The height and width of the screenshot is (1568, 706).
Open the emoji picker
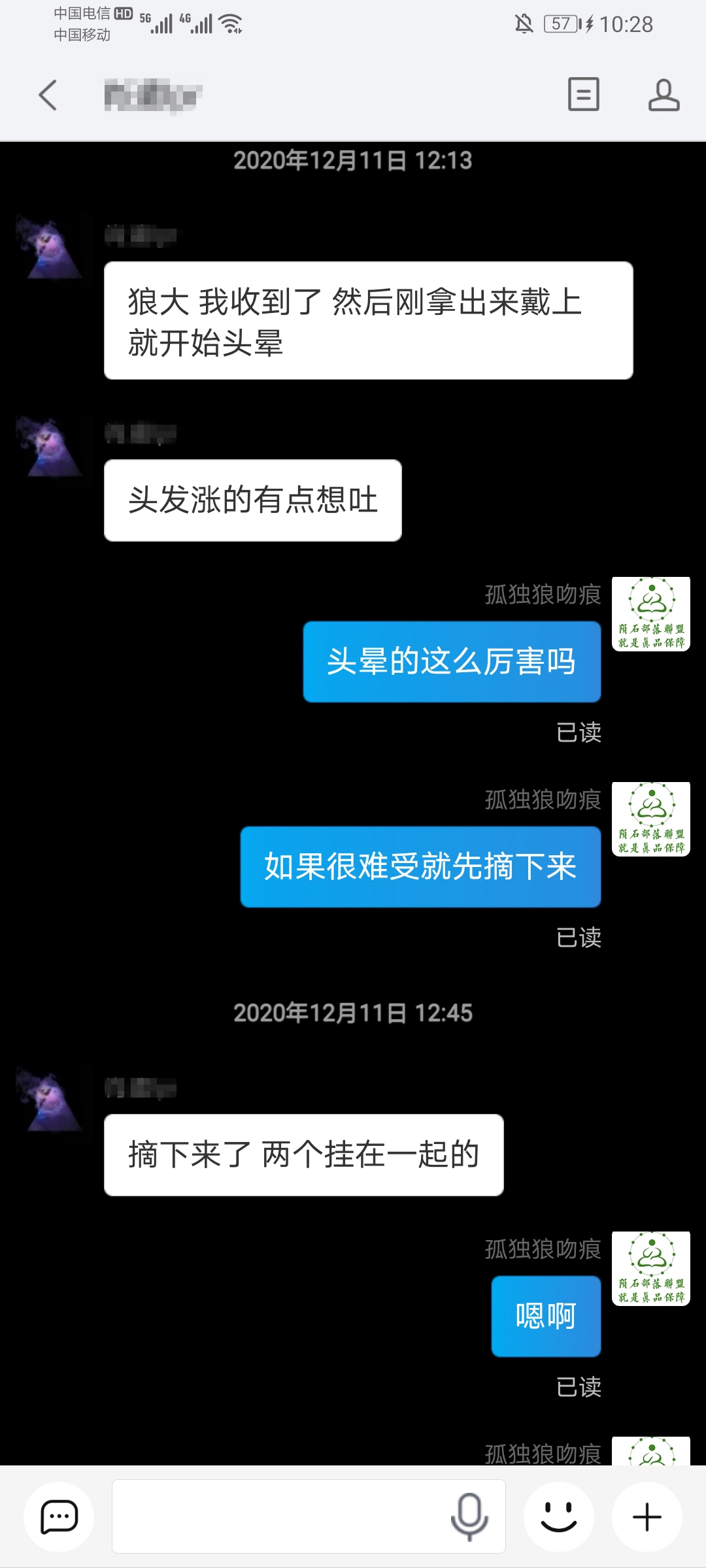click(559, 1516)
